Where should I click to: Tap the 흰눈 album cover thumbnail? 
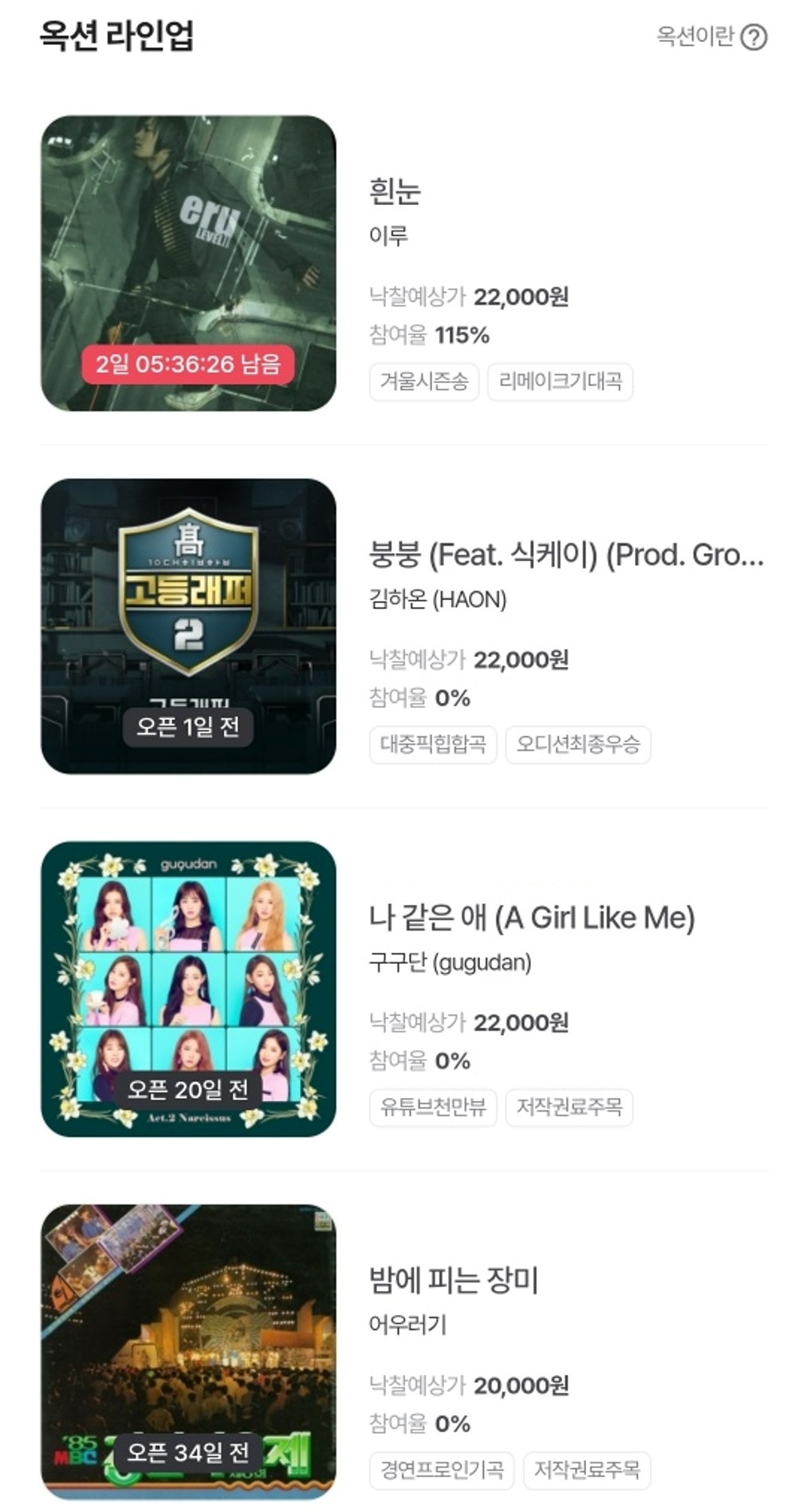188,263
